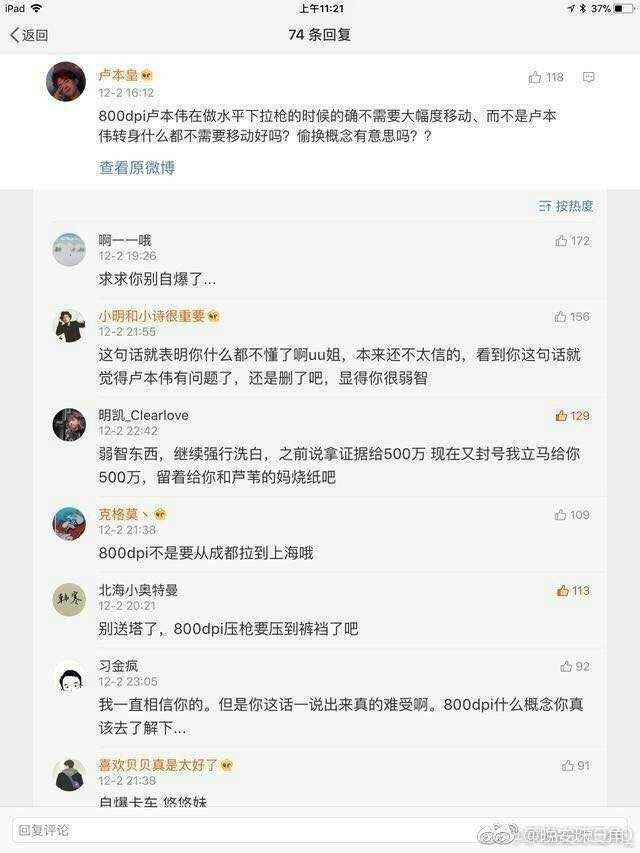640x853 pixels.
Task: Visit 克格莫丶's profile via avatar
Action: point(69,524)
